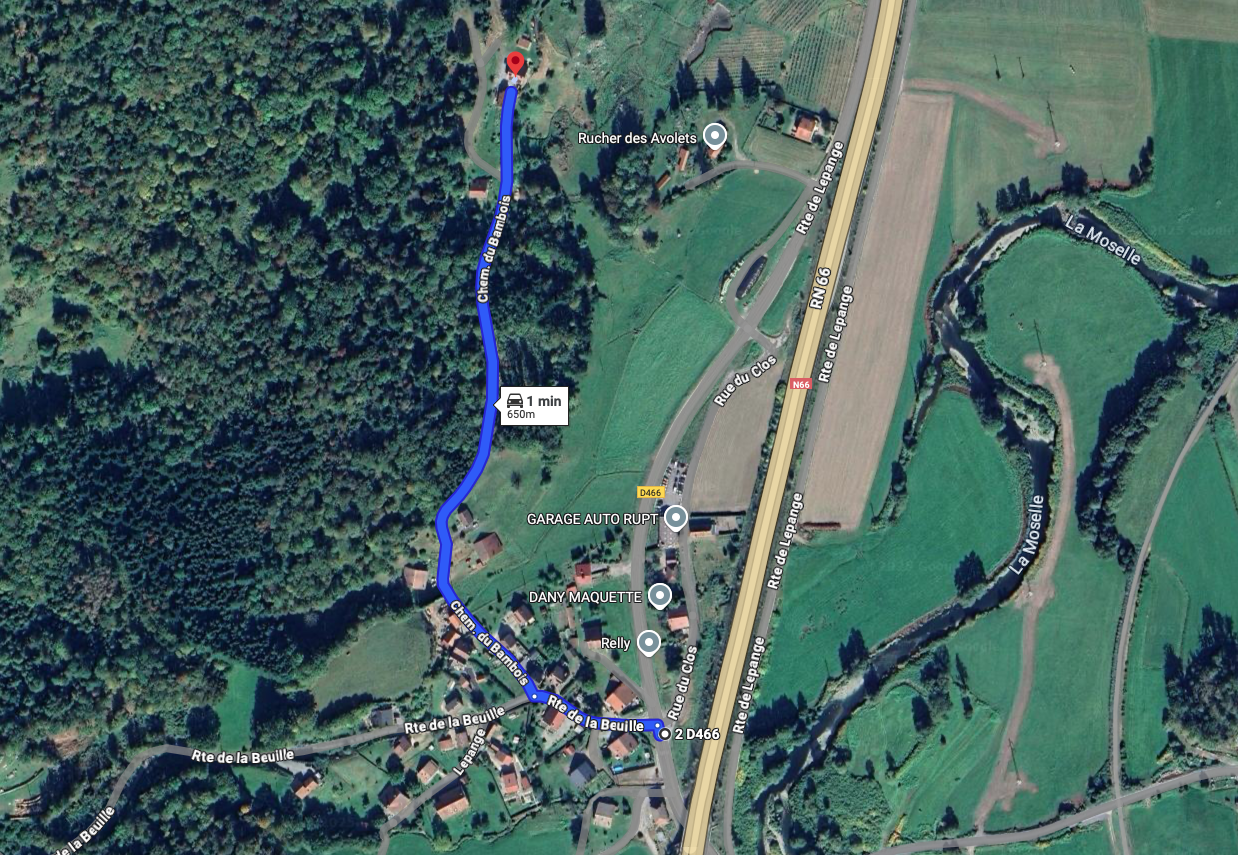Select the 1 min 650m route label
This screenshot has height=855, width=1238.
[533, 405]
